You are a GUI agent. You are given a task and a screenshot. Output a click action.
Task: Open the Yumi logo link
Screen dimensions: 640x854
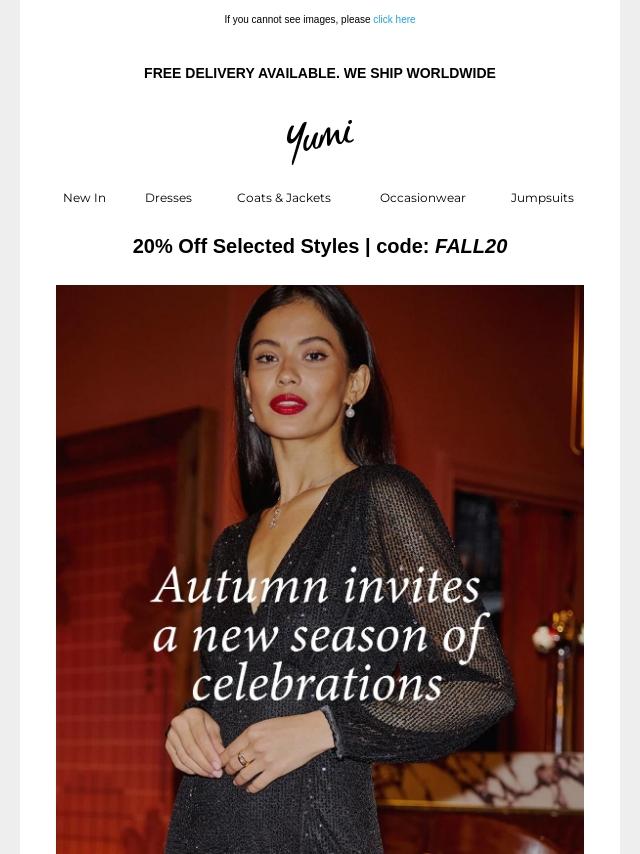[320, 142]
